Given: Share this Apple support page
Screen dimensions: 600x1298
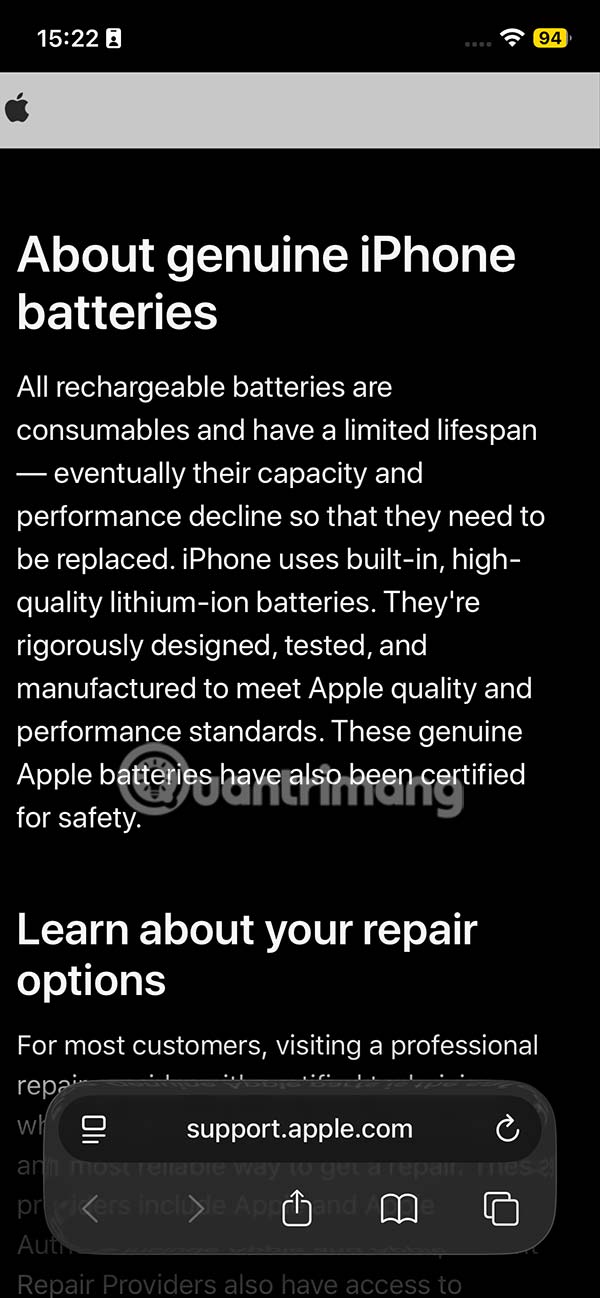Looking at the screenshot, I should point(297,1210).
